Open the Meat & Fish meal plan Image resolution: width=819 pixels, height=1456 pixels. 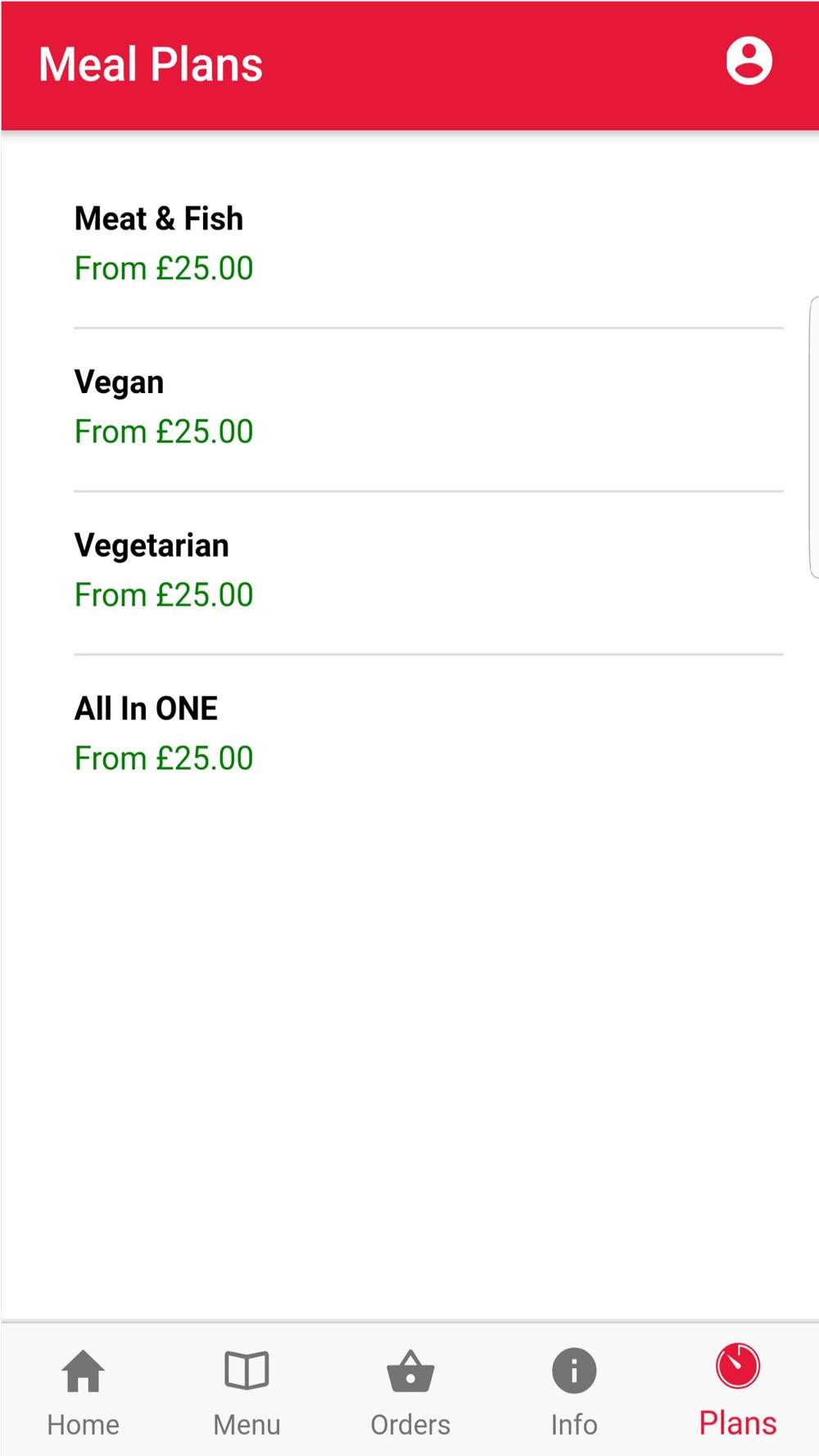428,244
